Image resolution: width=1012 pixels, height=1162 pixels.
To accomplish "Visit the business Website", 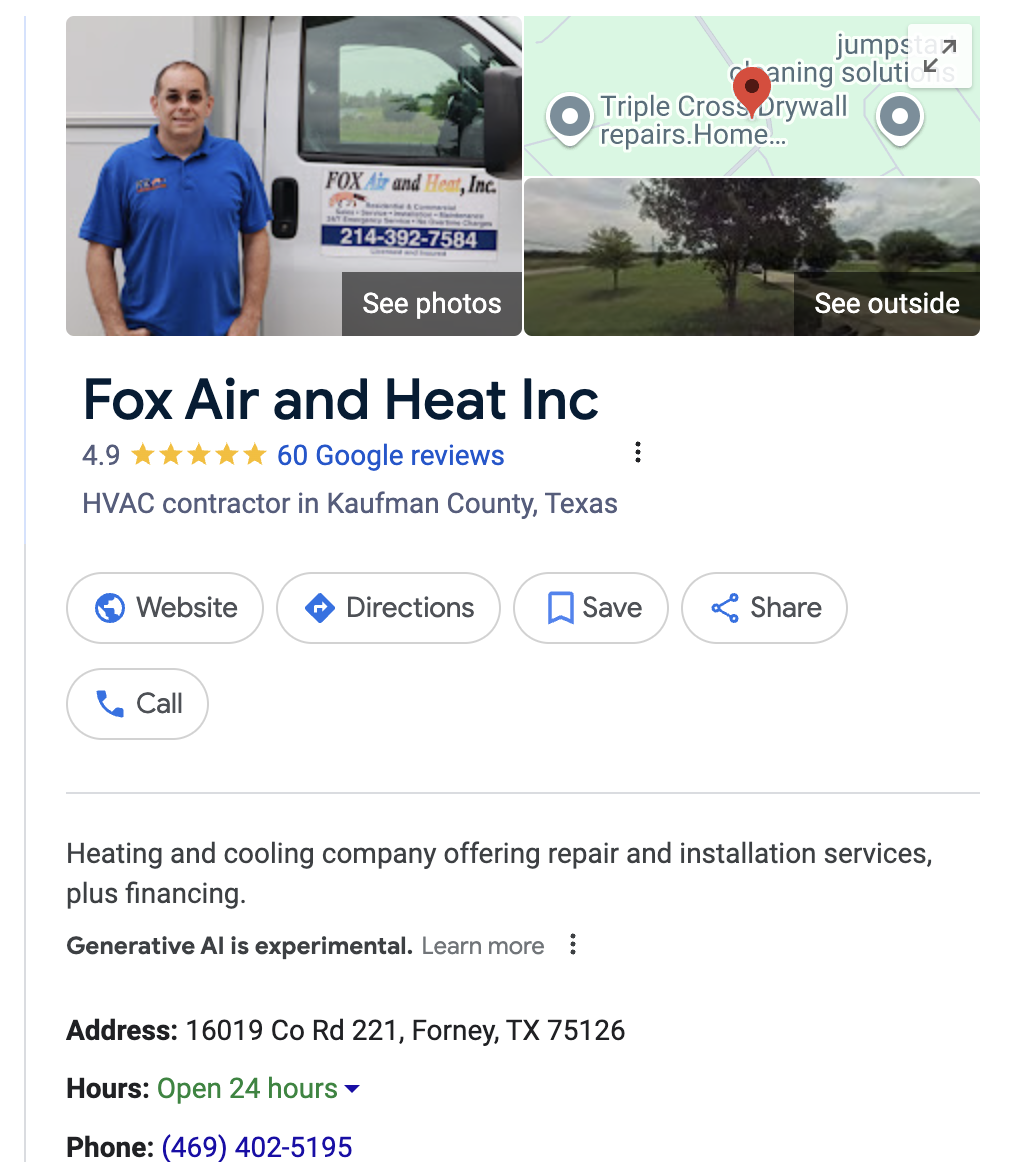I will tap(165, 608).
